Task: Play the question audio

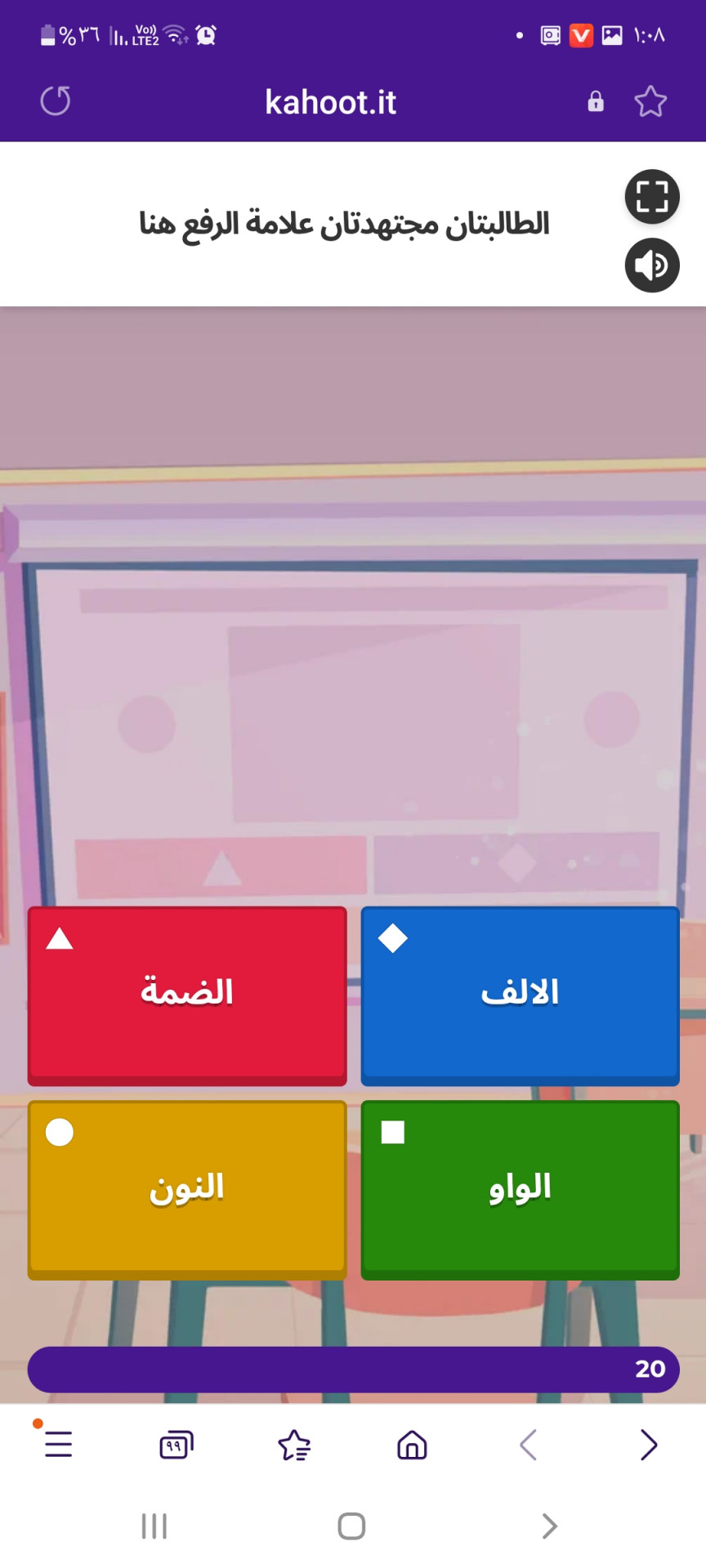Action: point(652,265)
